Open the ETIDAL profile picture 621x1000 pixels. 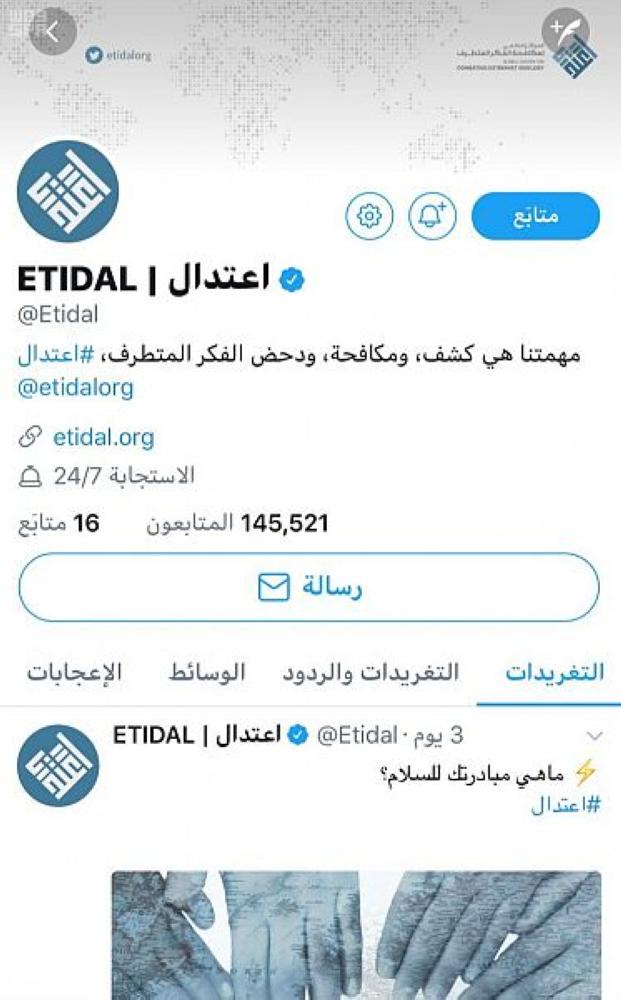pyautogui.click(x=67, y=192)
